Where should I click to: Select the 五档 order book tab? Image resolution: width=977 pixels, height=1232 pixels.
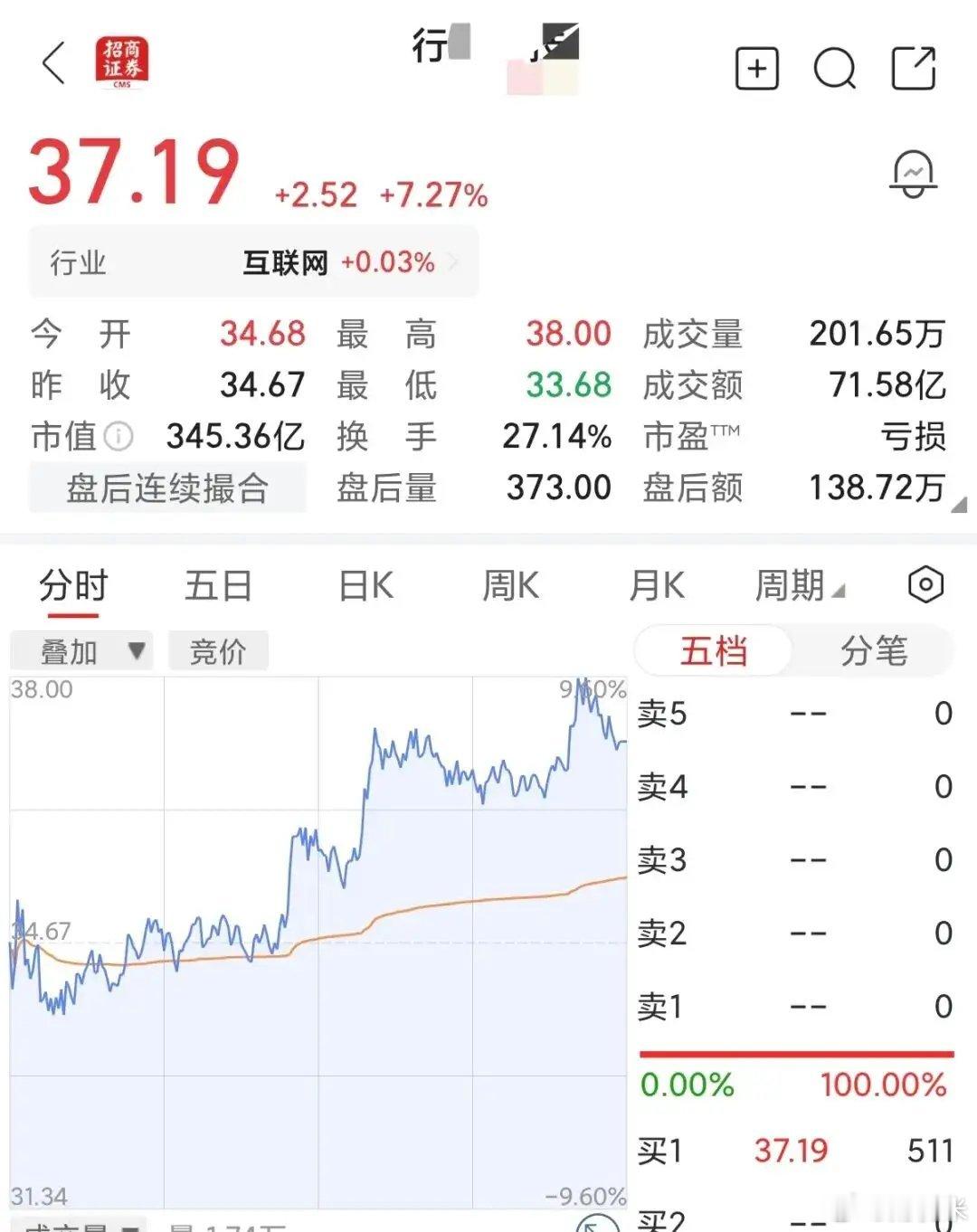714,650
